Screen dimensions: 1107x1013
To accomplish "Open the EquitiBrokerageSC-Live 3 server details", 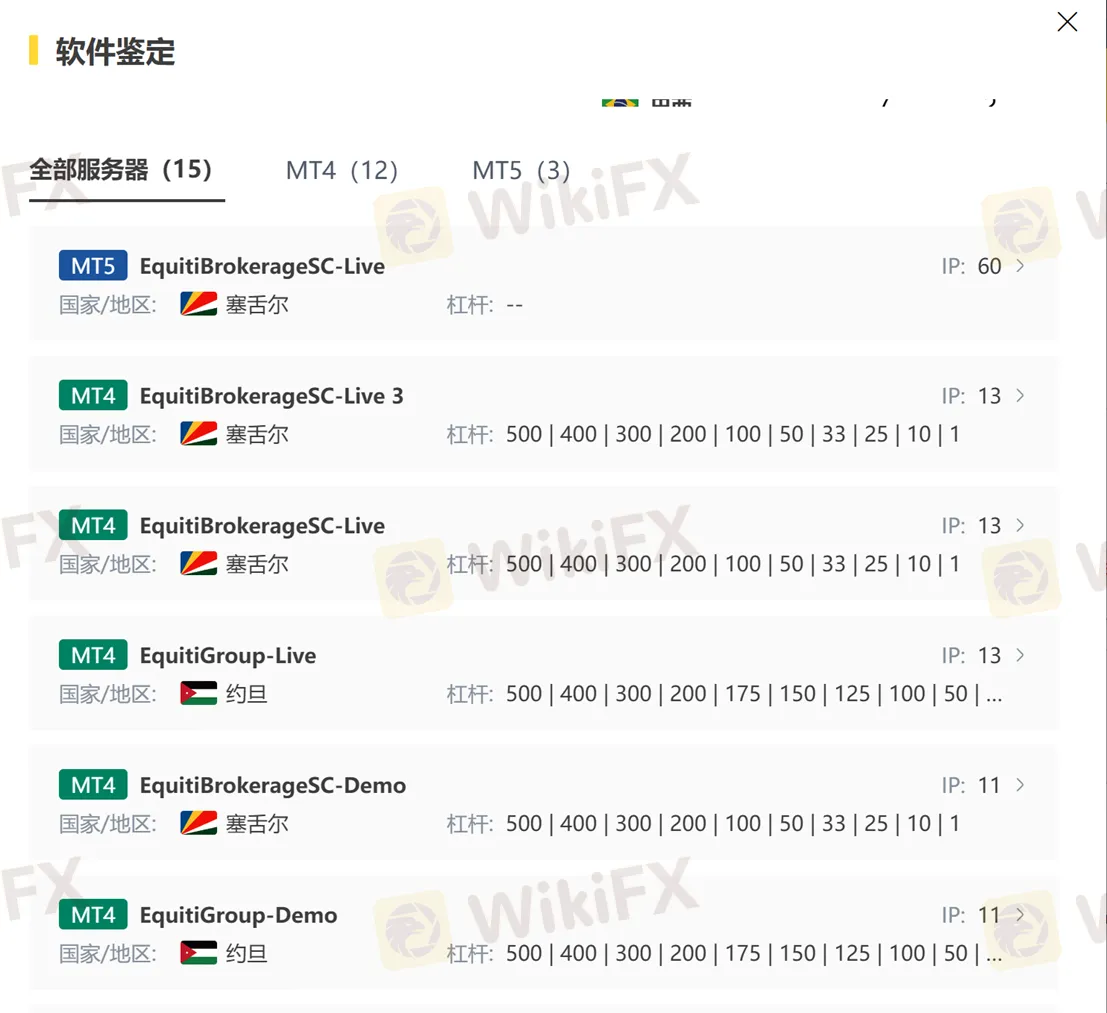I will click(x=543, y=414).
